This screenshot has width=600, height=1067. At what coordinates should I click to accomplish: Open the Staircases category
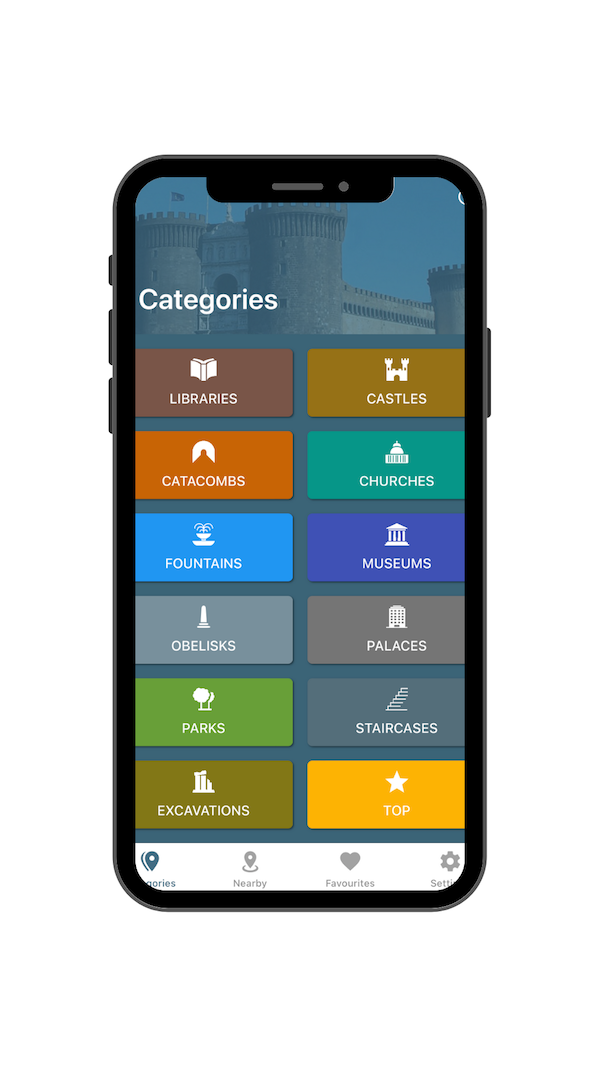click(x=386, y=712)
